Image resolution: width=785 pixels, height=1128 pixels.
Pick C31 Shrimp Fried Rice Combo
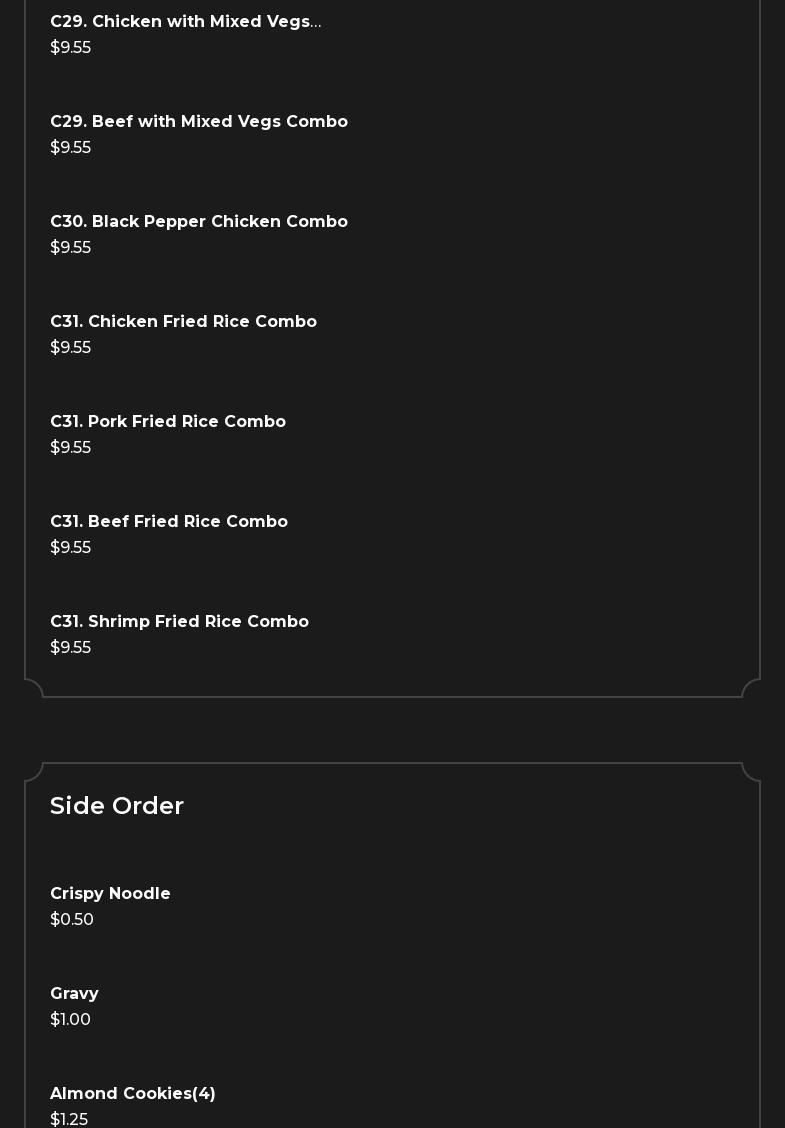[179, 622]
